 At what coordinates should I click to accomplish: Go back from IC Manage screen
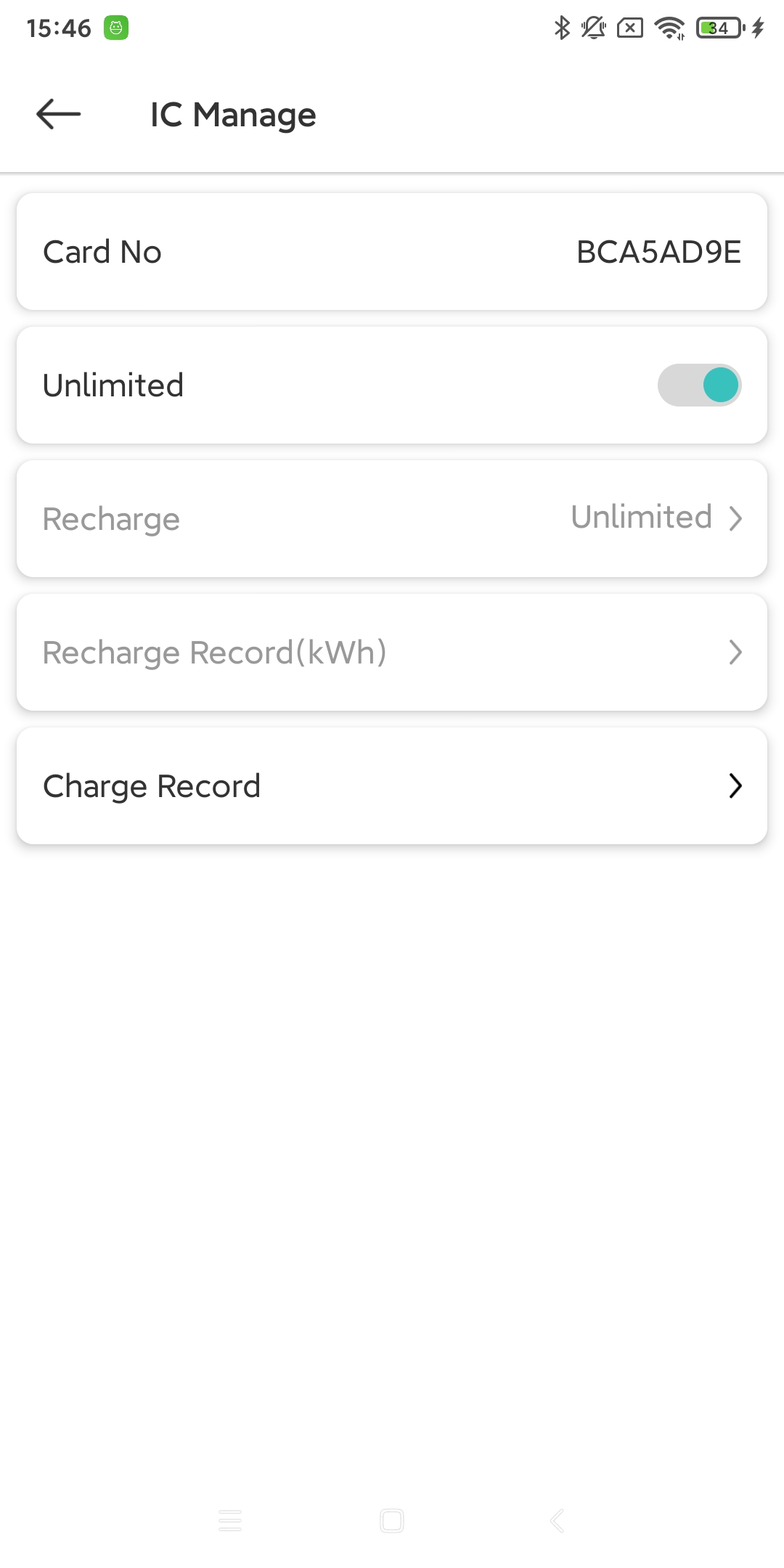(58, 114)
